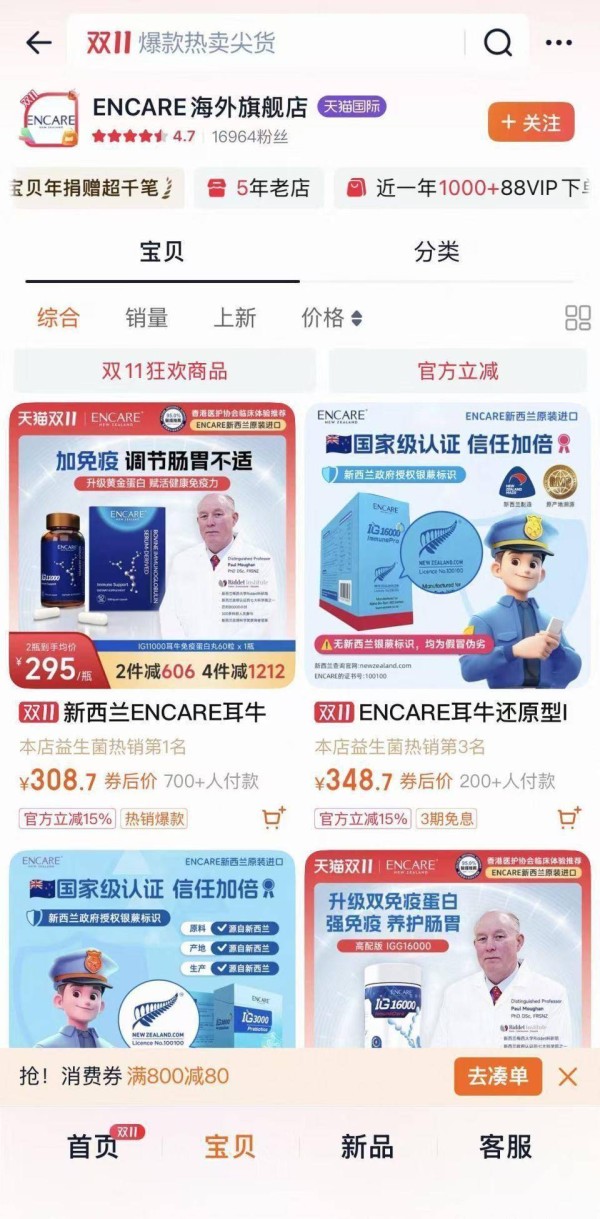Image resolution: width=600 pixels, height=1219 pixels.
Task: Add ¥348.7 product to cart
Action: click(569, 818)
